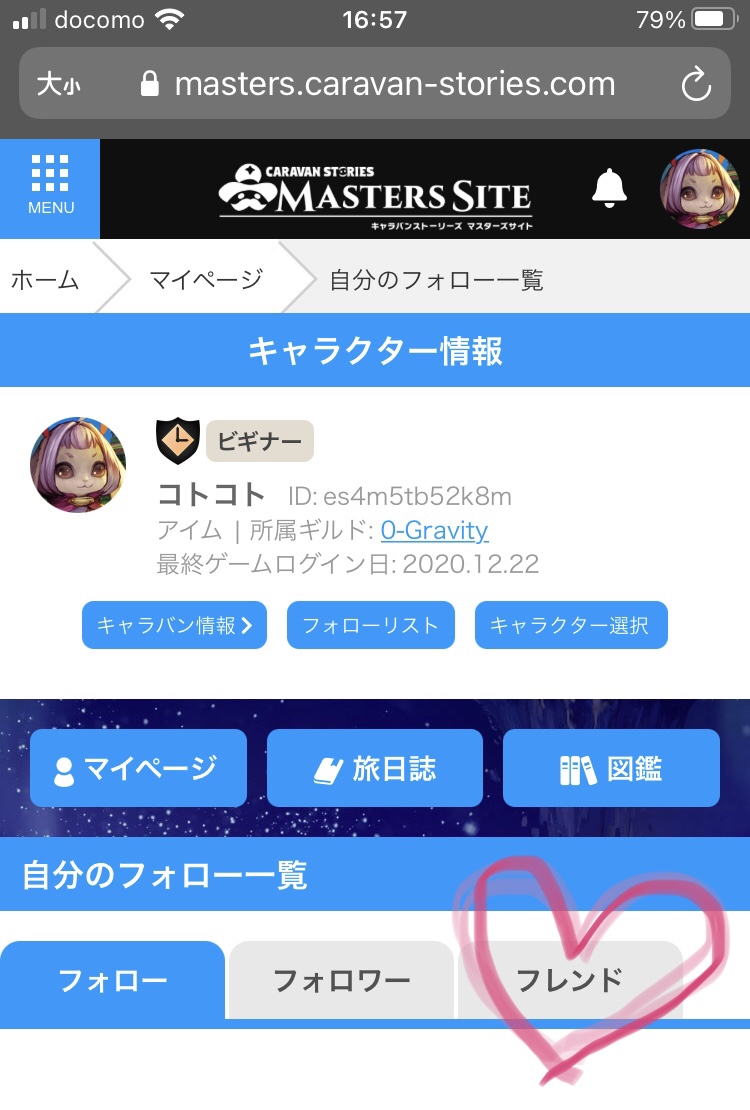The width and height of the screenshot is (750, 1110).
Task: Open 旅日誌
Action: 374,768
